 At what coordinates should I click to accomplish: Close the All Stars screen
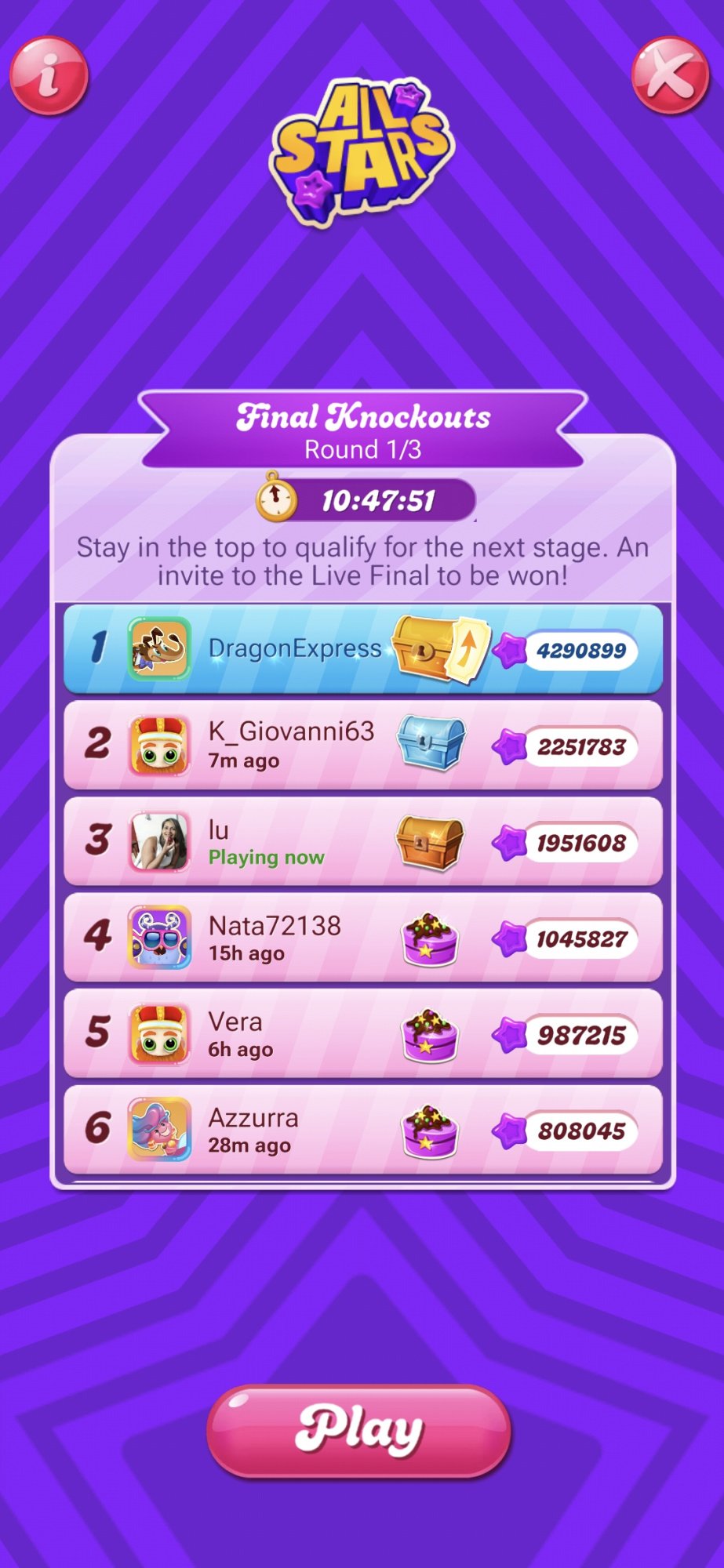(669, 76)
